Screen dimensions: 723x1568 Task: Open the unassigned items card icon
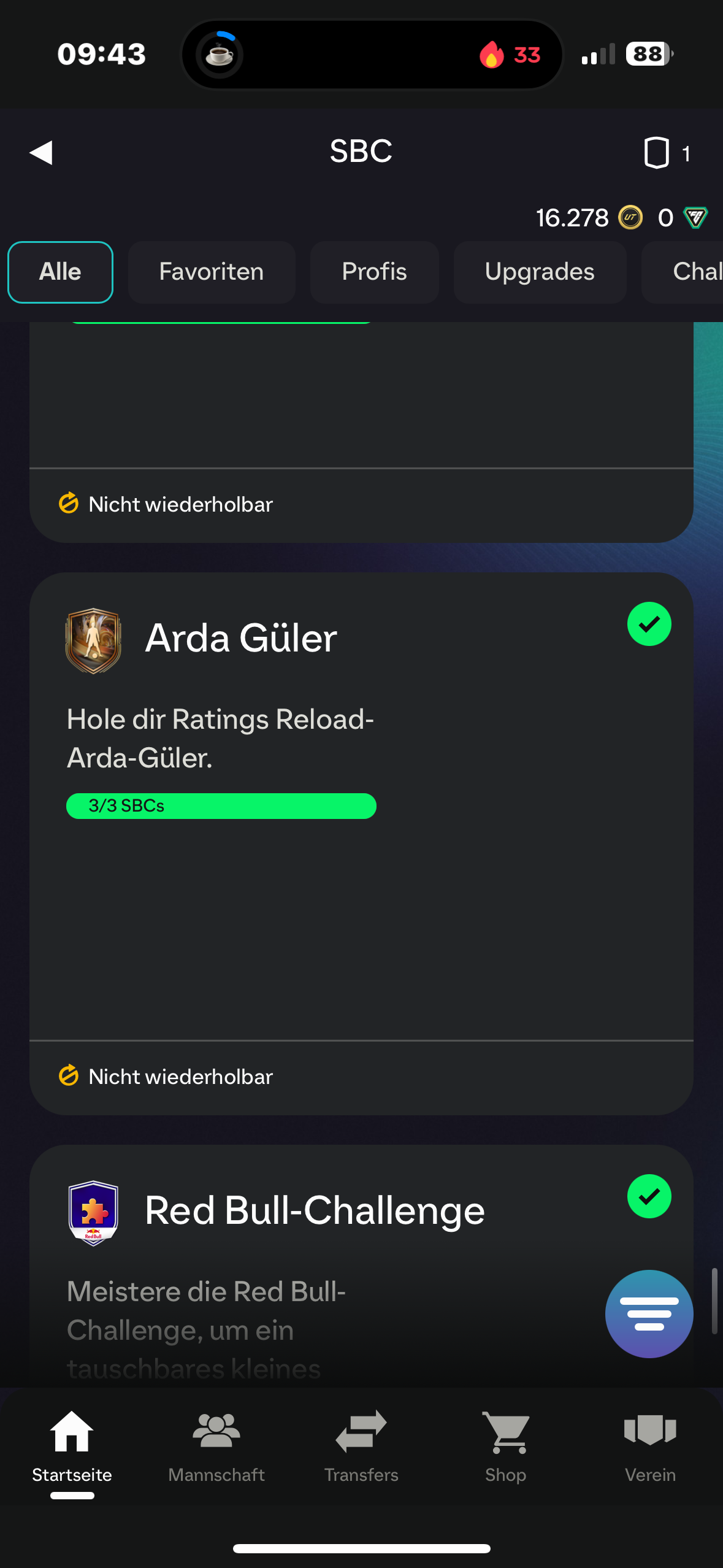click(657, 153)
